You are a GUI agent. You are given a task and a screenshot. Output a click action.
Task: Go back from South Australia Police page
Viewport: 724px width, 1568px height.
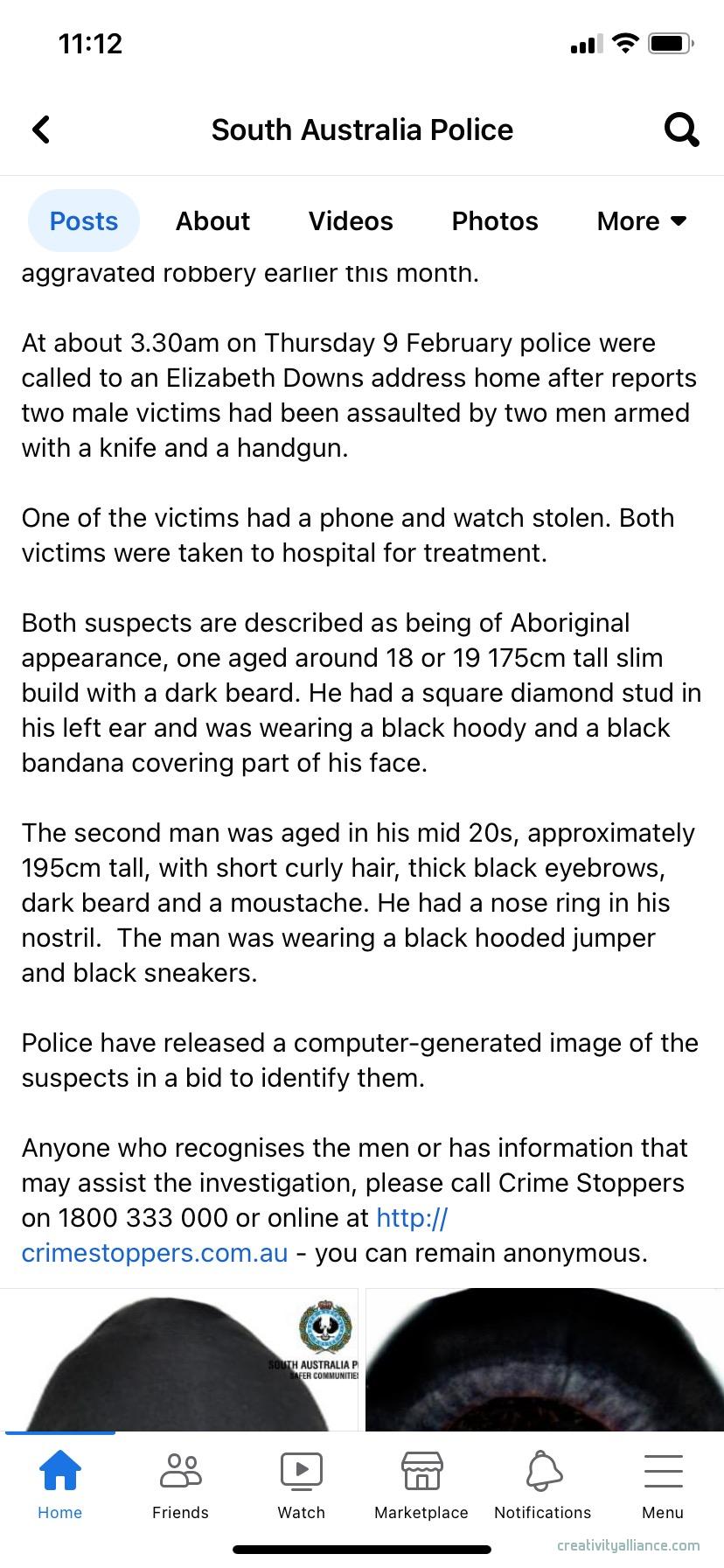(x=41, y=129)
